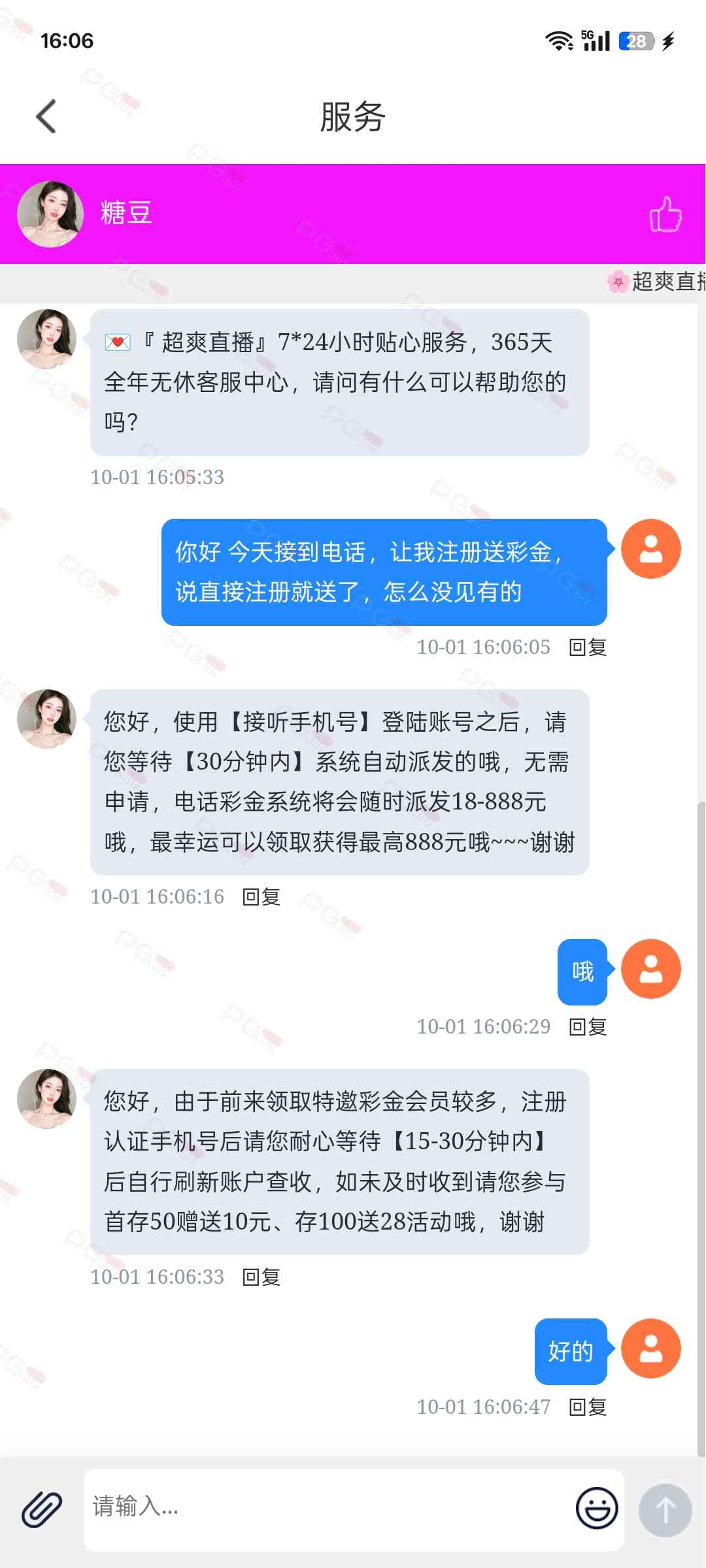
Task: Reply to the 哦 message at 16:06:29
Action: 588,1027
